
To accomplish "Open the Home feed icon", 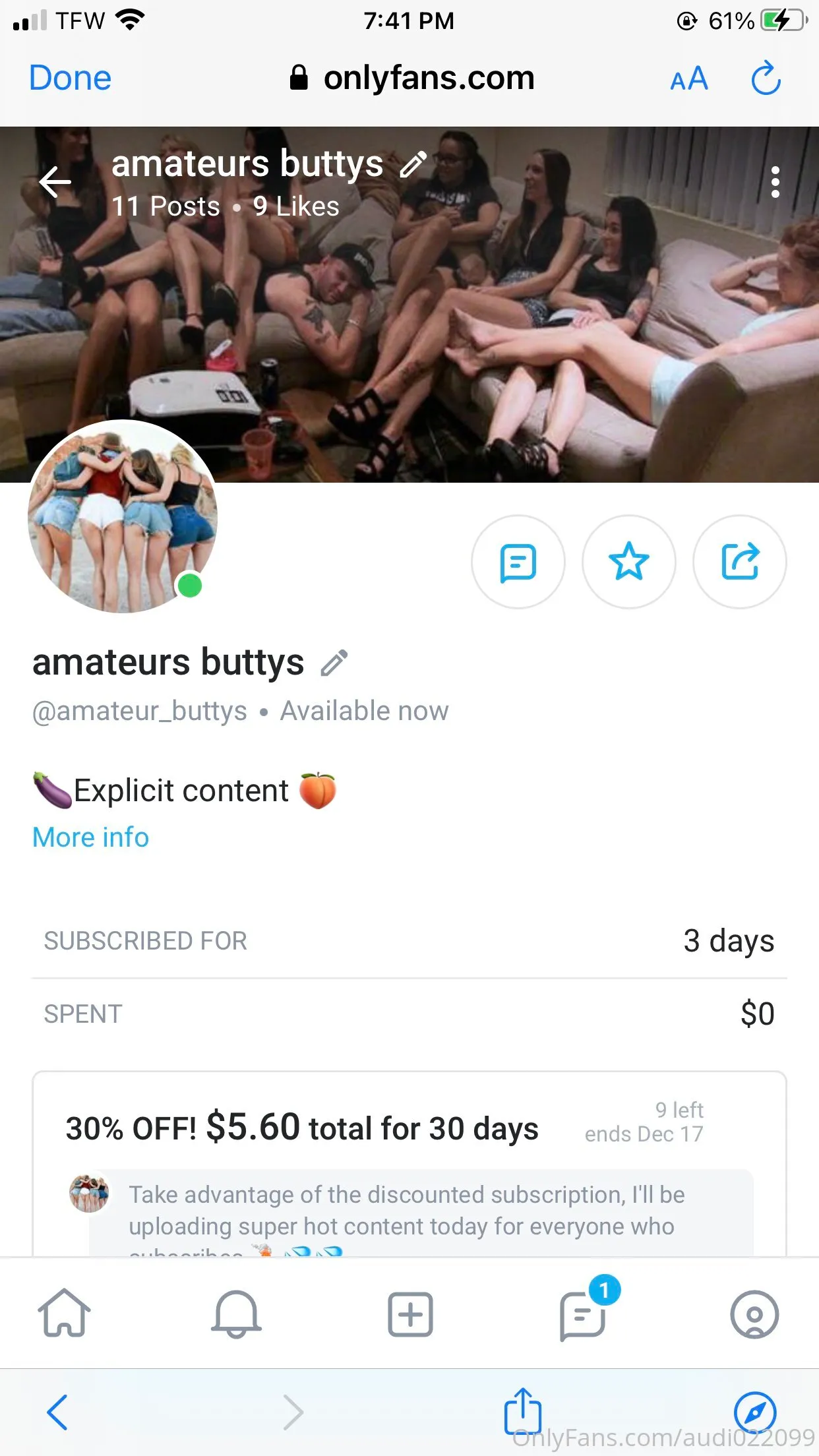I will pyautogui.click(x=65, y=1315).
